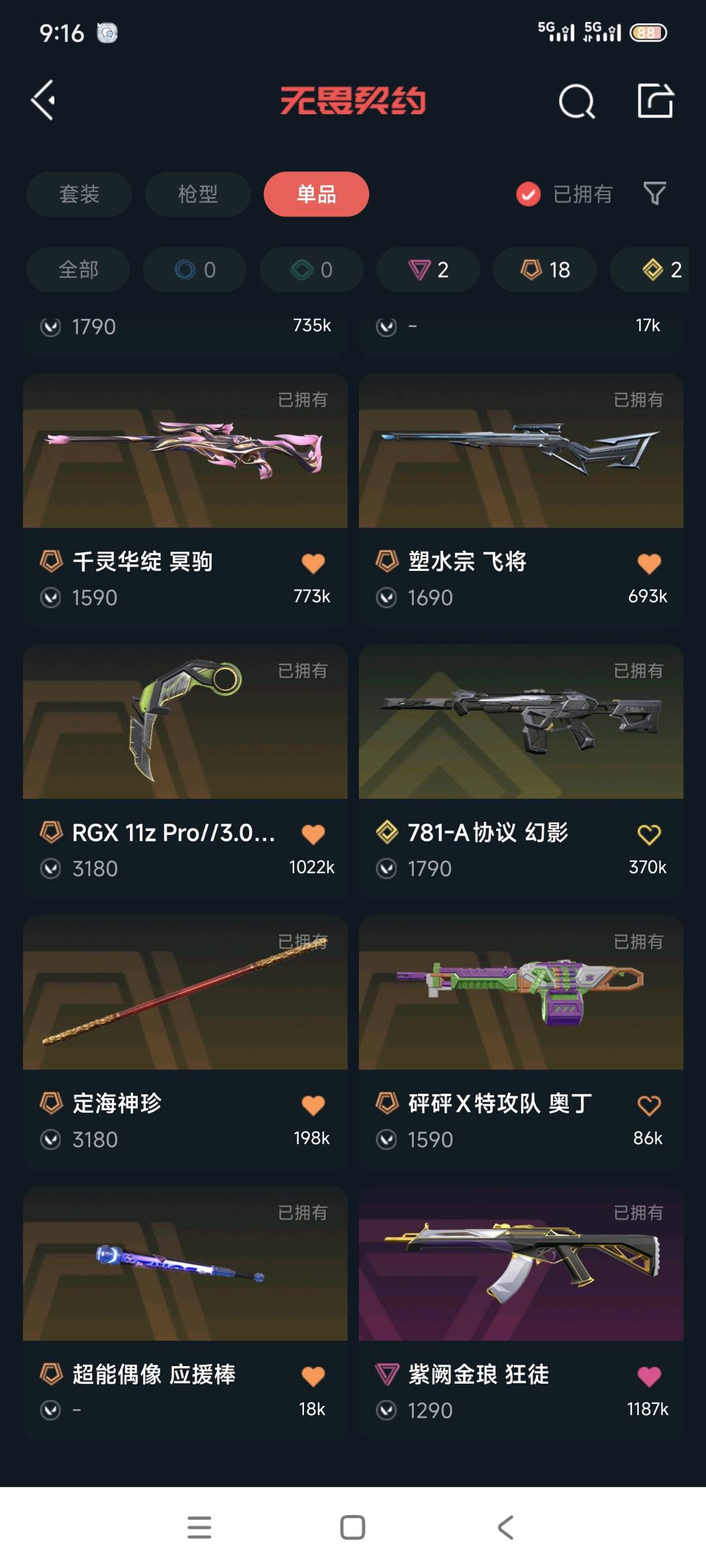Open the search icon in the header
Screen dimensions: 706x1568
[577, 101]
